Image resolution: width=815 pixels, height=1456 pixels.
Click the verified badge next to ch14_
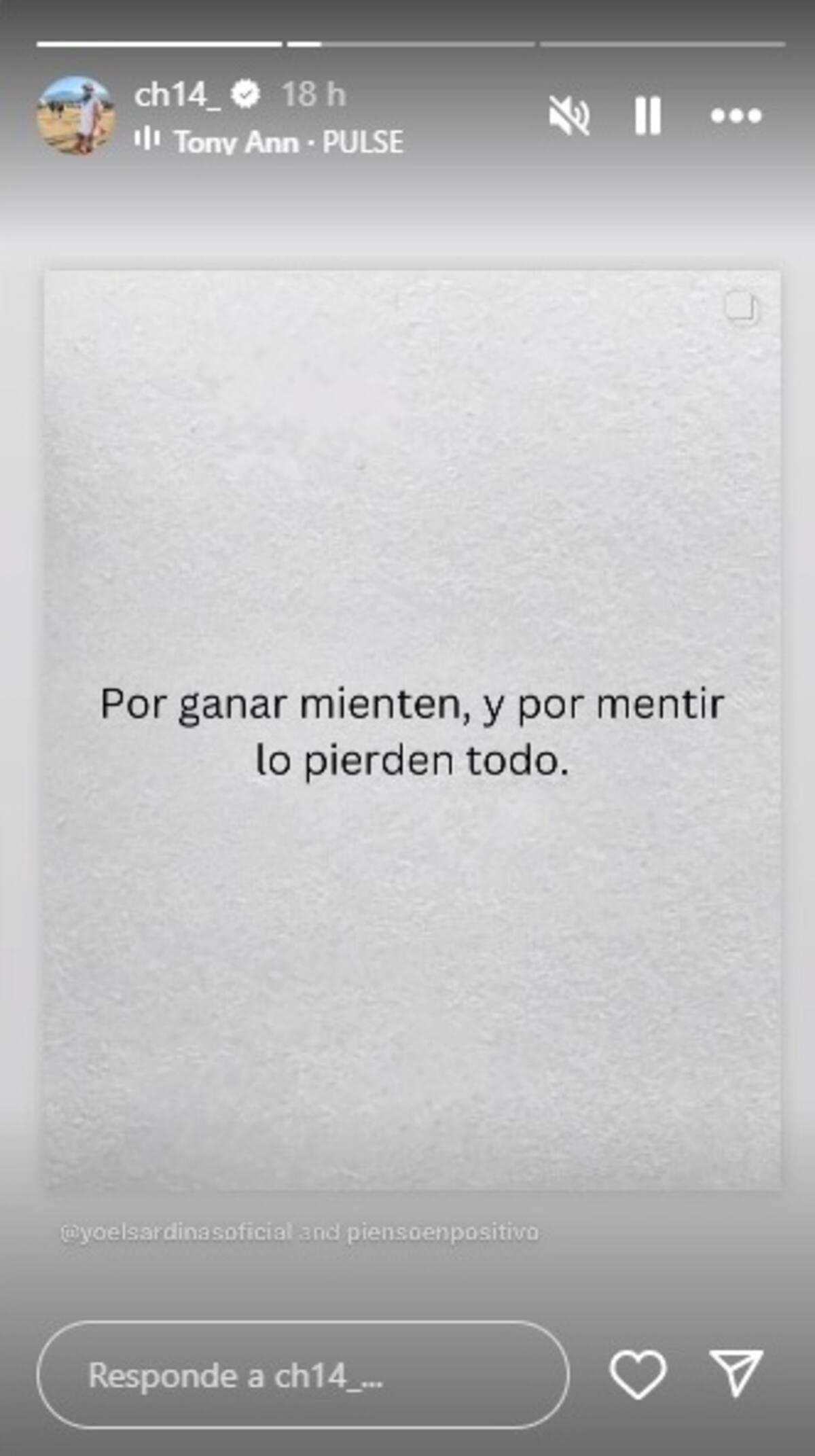(245, 95)
